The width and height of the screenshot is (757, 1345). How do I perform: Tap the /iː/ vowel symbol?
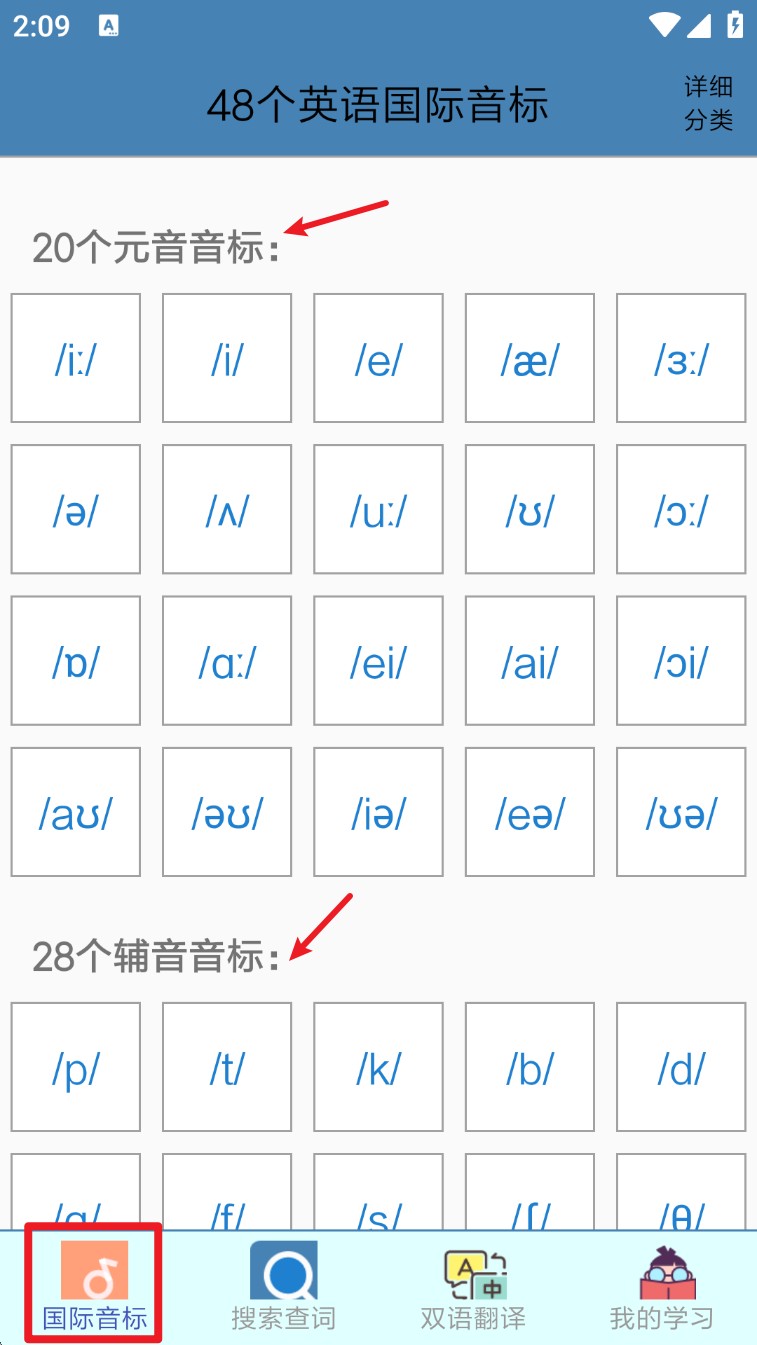click(76, 358)
